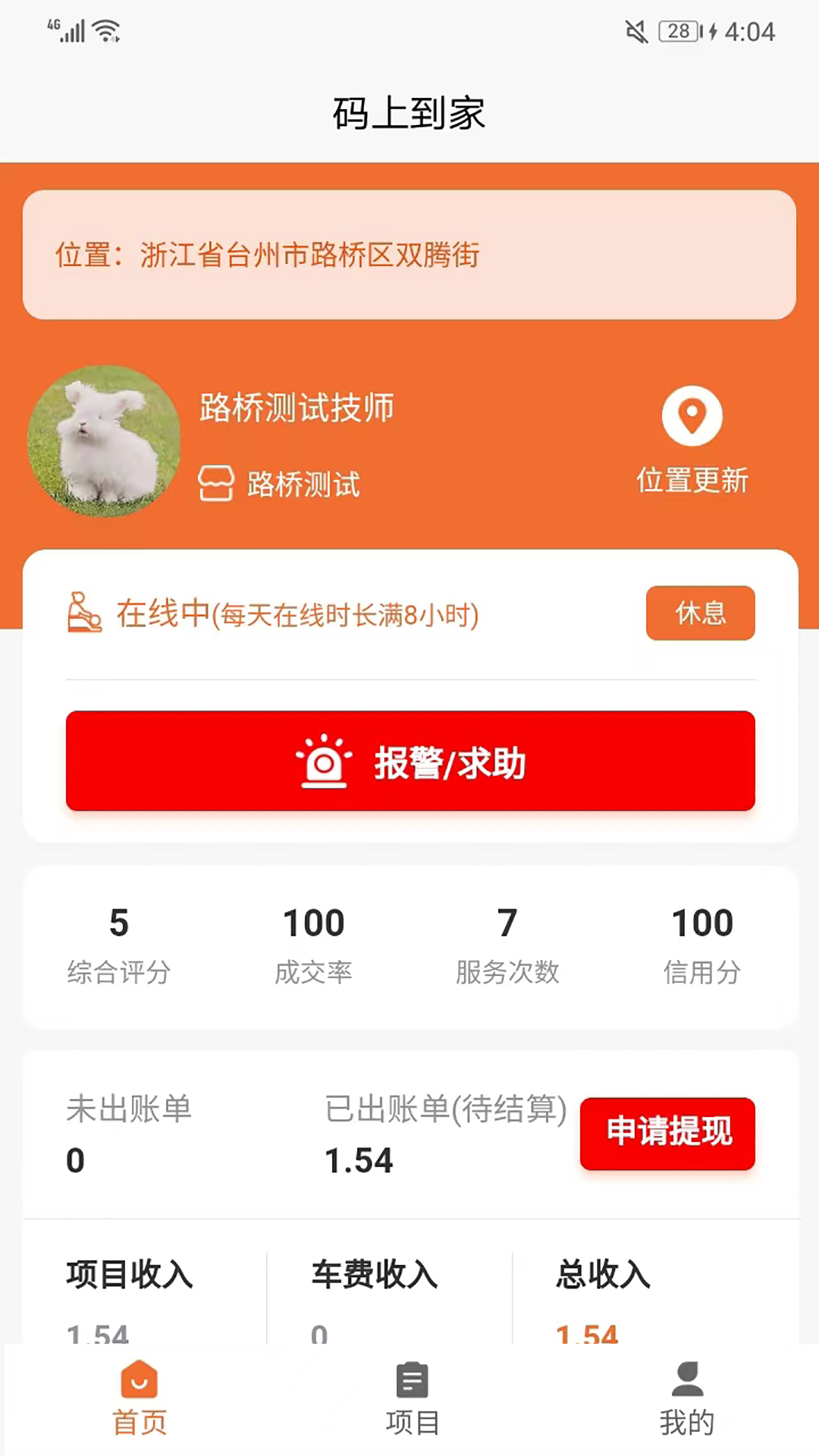Toggle 休息 to pause online status
Screen dimensions: 819x1456
[x=699, y=613]
